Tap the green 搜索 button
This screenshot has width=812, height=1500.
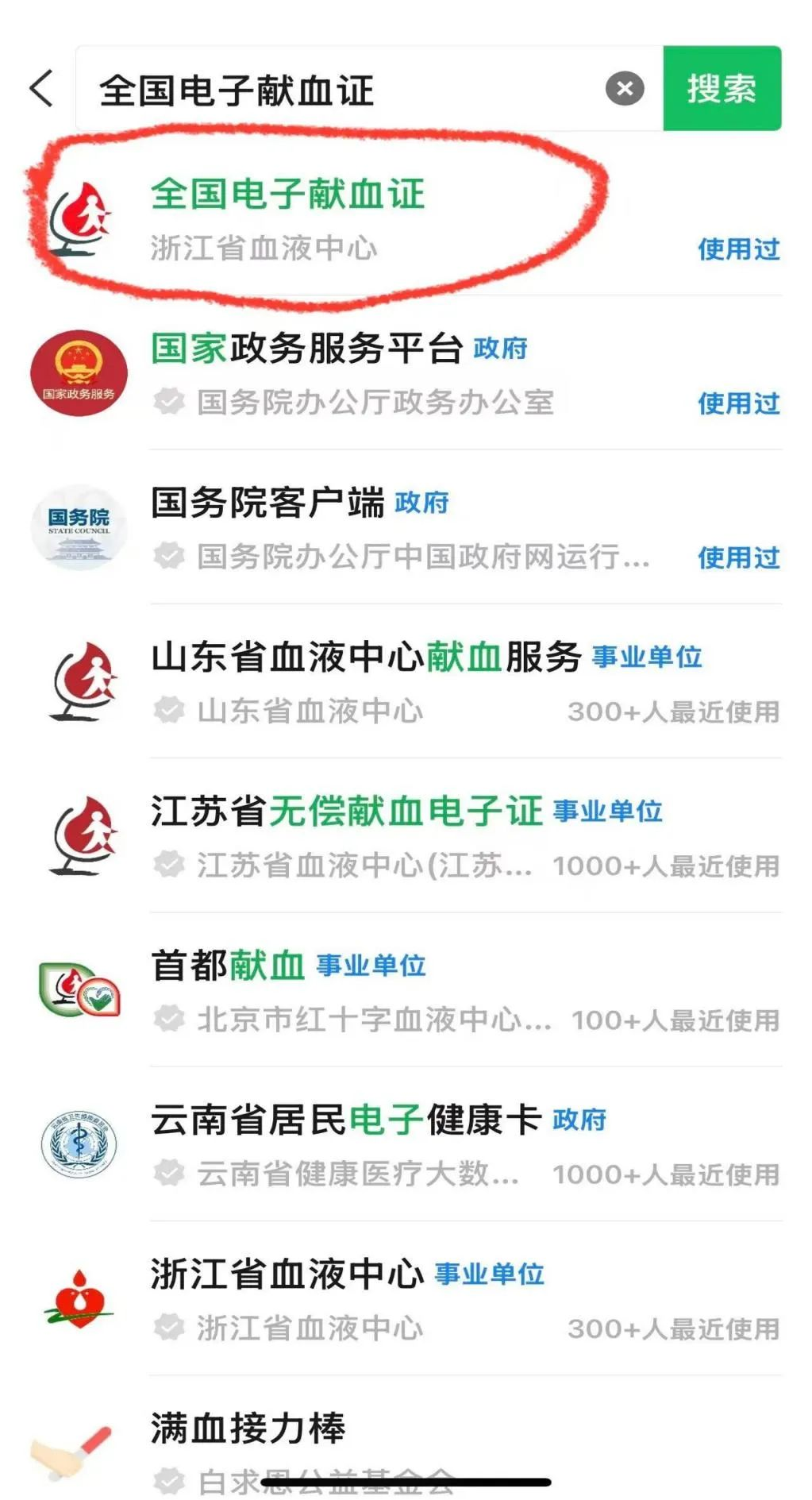(x=721, y=88)
